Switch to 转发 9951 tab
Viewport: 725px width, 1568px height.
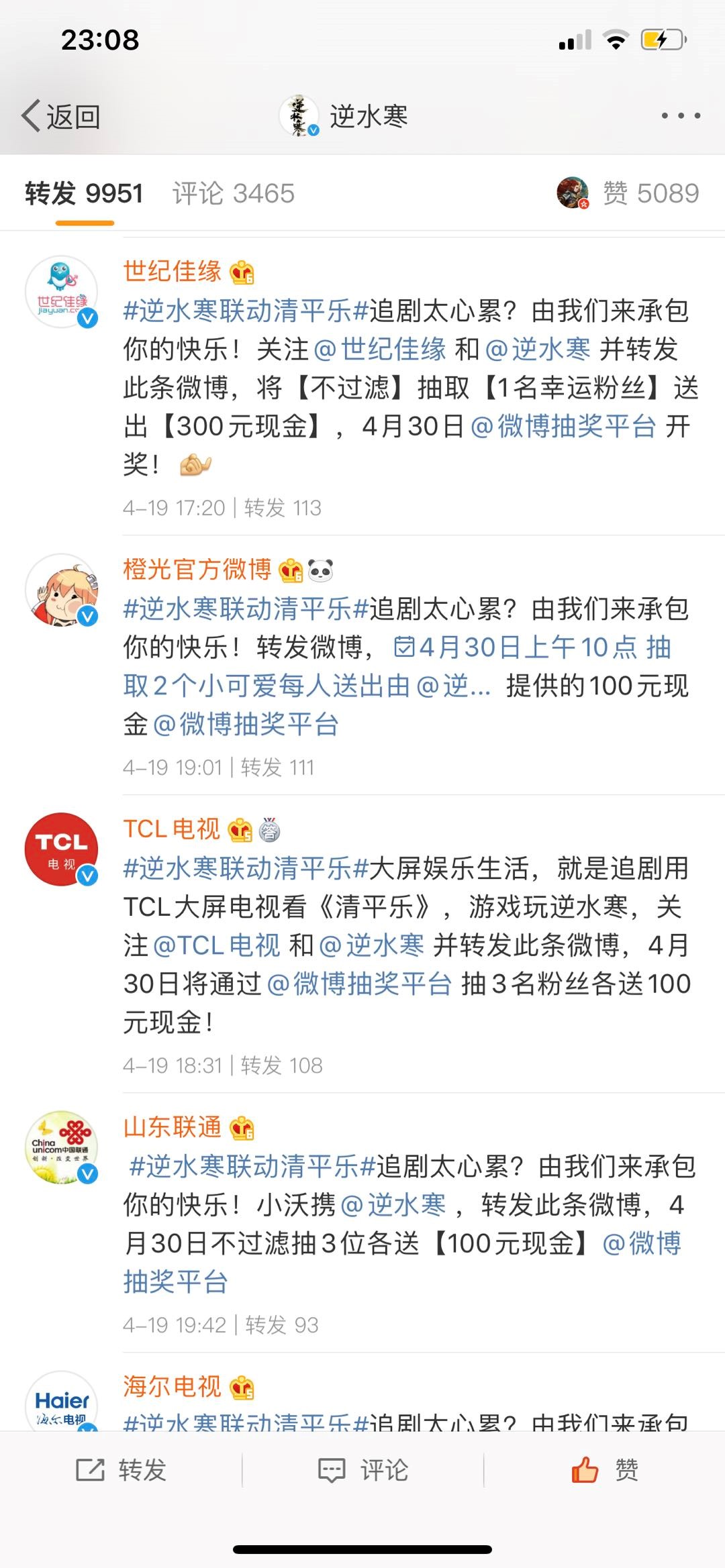(84, 194)
